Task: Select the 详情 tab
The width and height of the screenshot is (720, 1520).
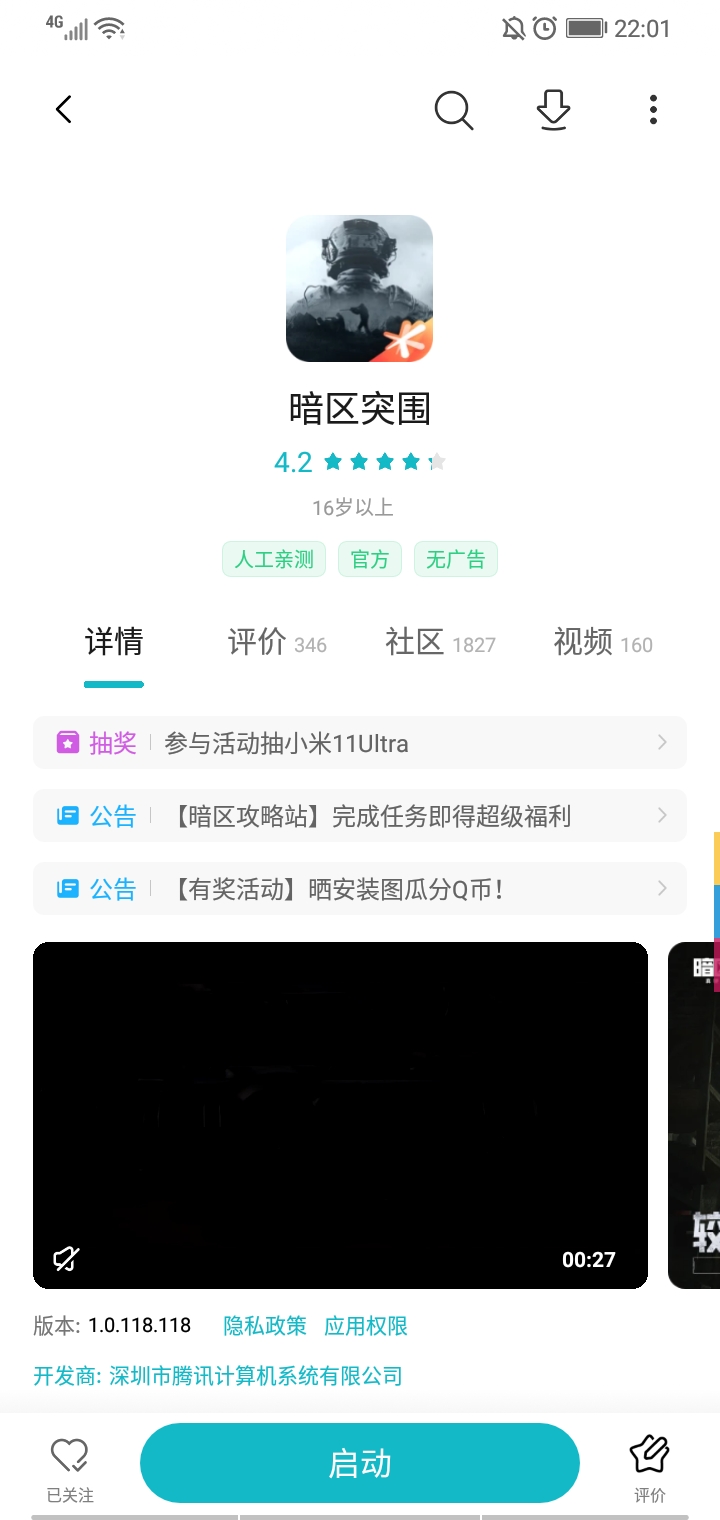Action: click(114, 643)
